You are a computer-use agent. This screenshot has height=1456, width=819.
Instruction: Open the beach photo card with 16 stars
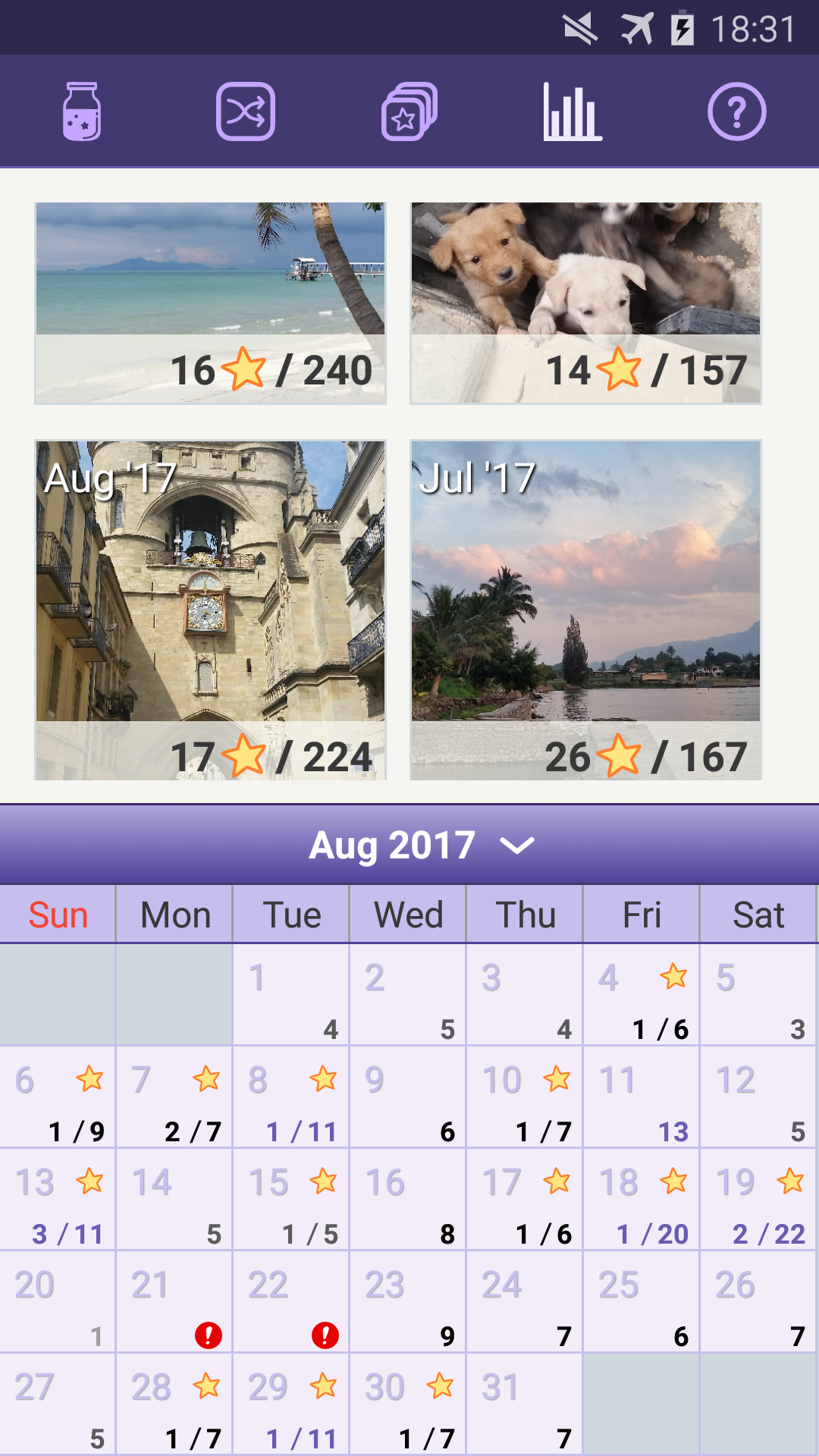tap(210, 303)
